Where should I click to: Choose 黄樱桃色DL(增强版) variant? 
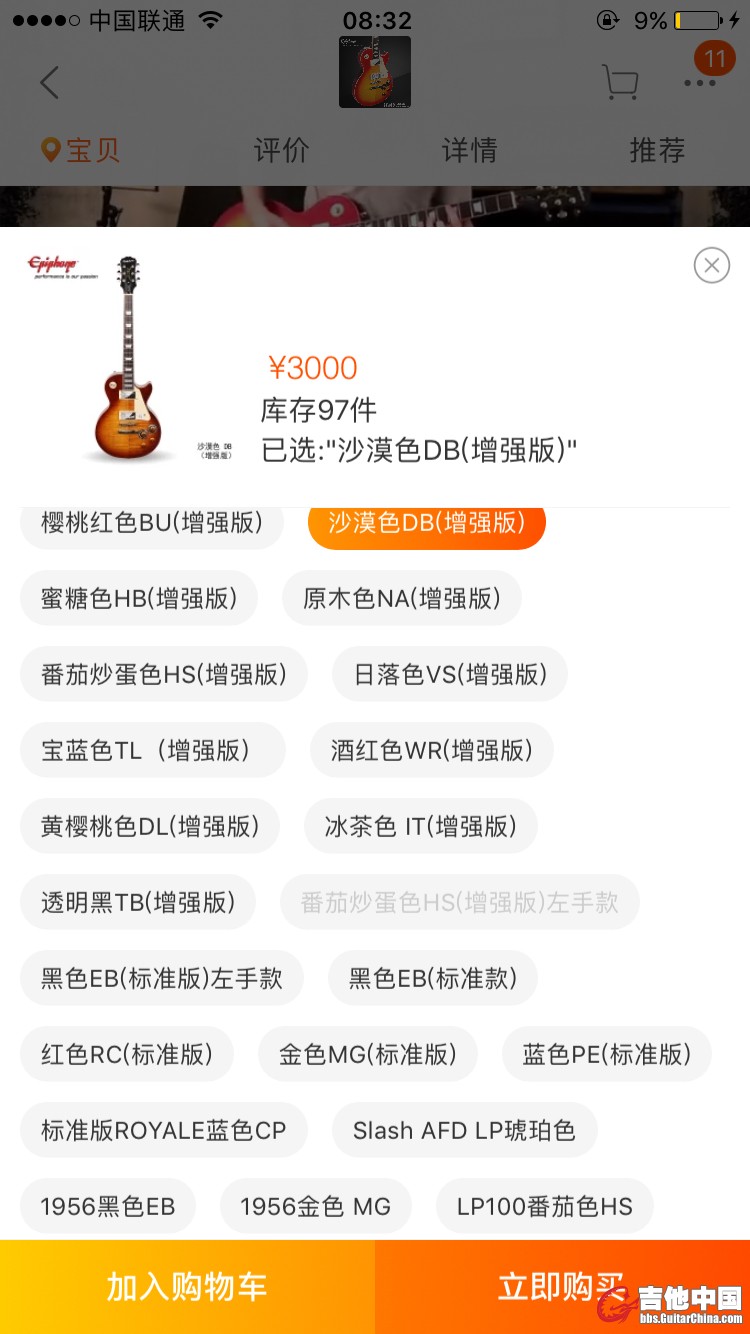[150, 826]
